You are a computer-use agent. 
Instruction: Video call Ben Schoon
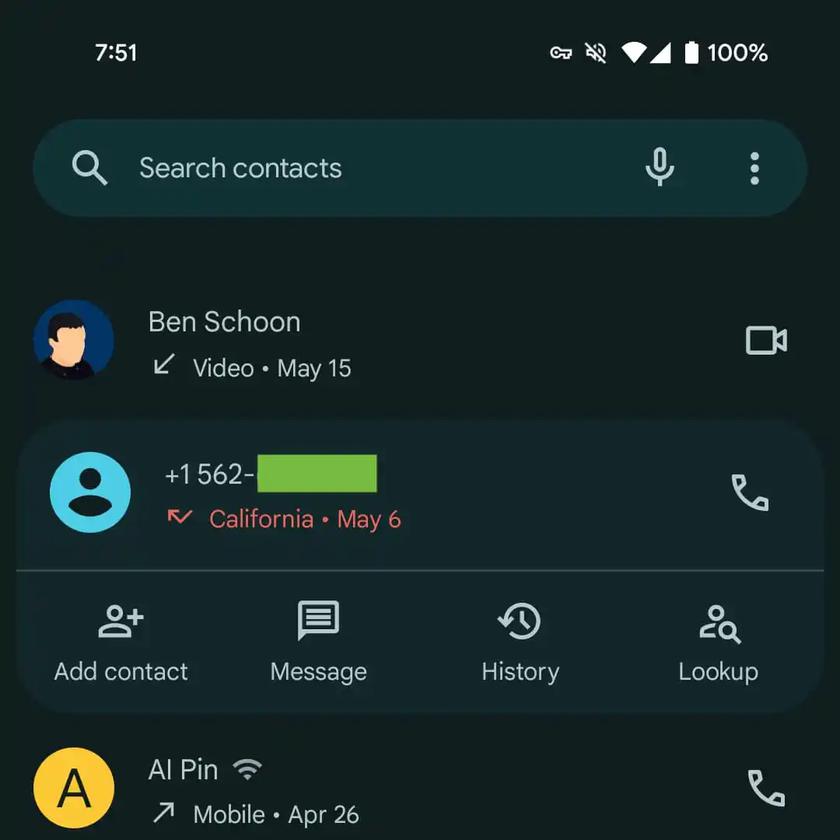(766, 341)
